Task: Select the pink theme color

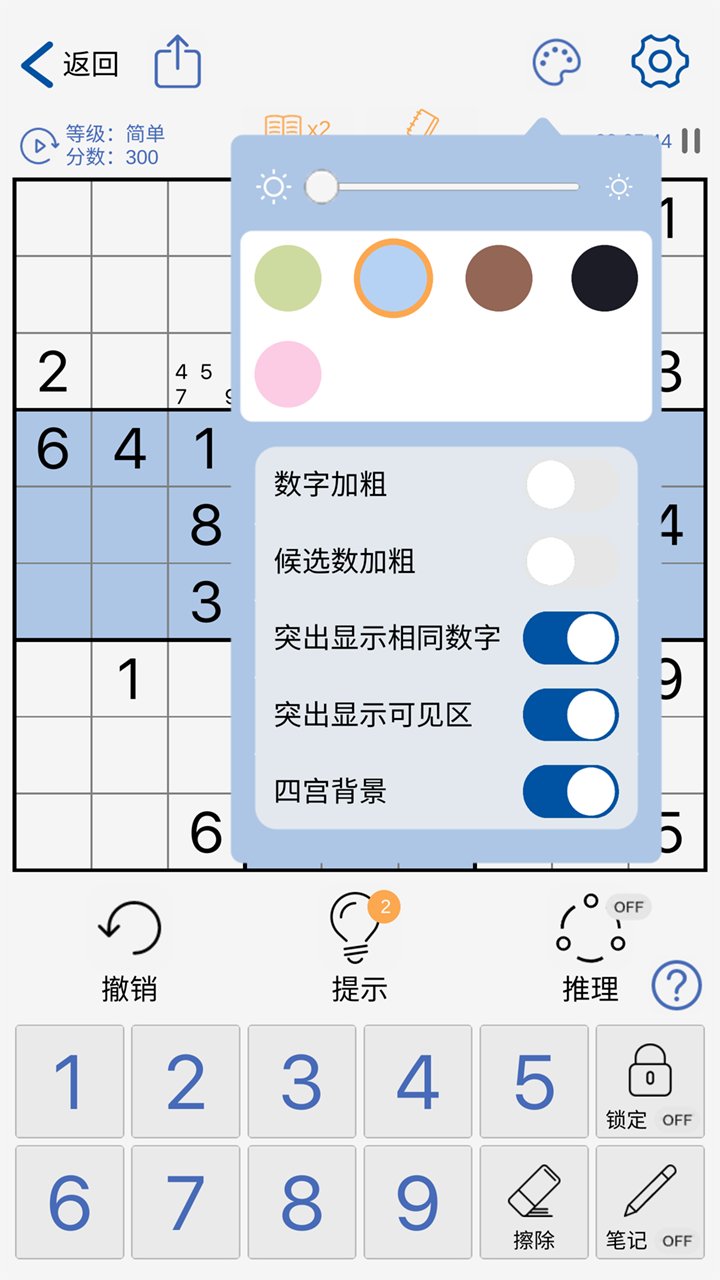Action: [288, 374]
